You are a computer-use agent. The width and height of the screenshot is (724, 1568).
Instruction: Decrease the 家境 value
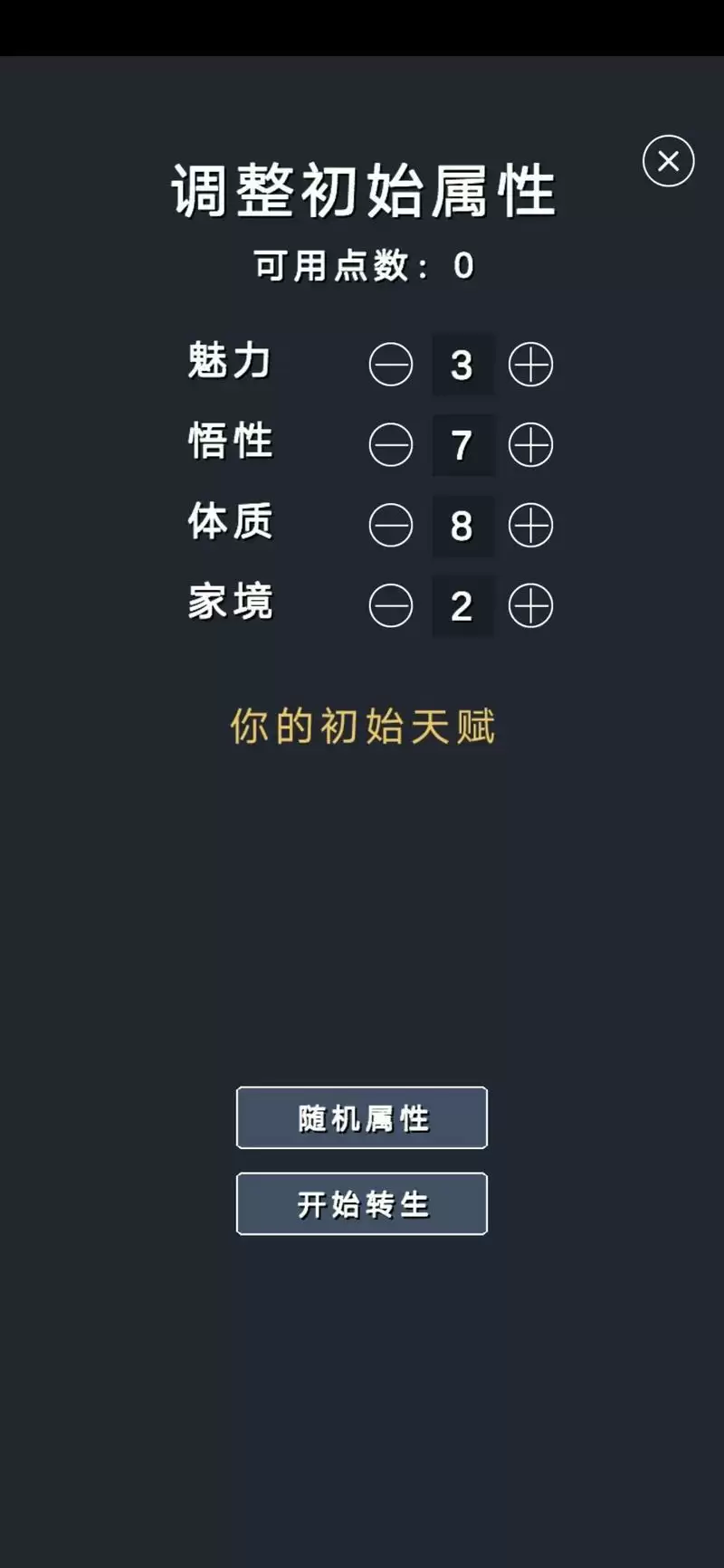(391, 605)
